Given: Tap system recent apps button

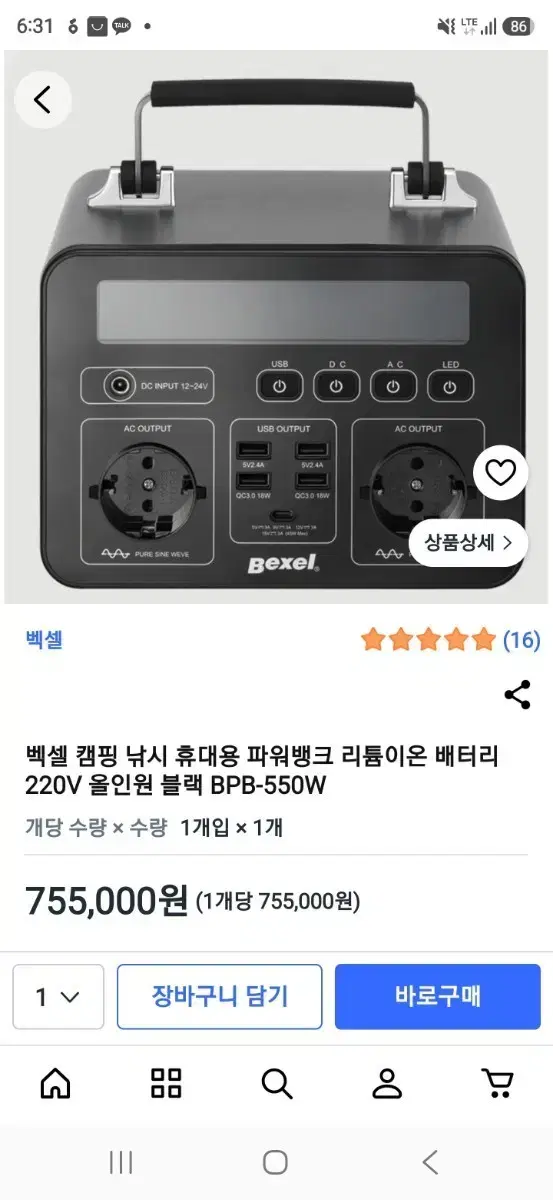Looking at the screenshot, I should pyautogui.click(x=121, y=1162).
